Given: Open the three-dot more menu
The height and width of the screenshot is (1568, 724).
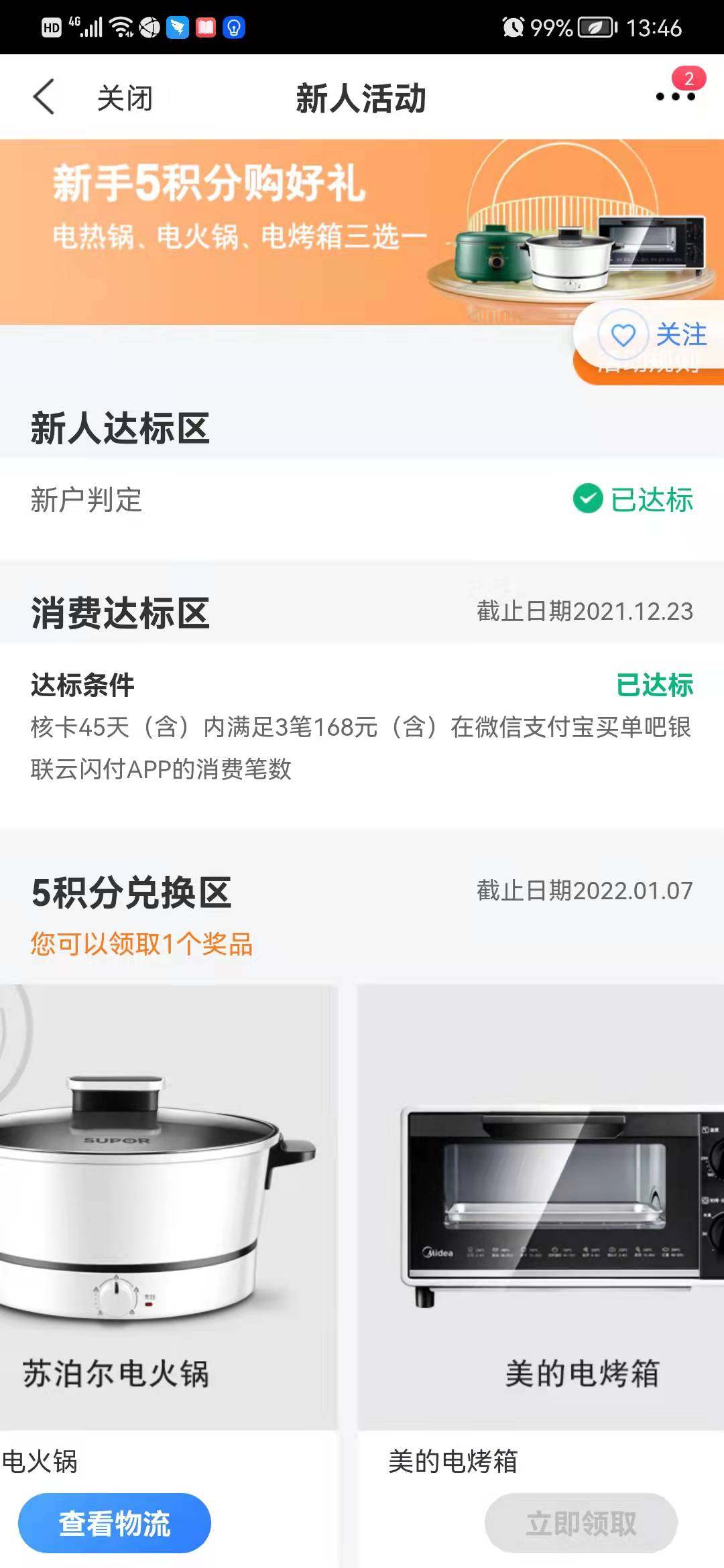Looking at the screenshot, I should [676, 96].
